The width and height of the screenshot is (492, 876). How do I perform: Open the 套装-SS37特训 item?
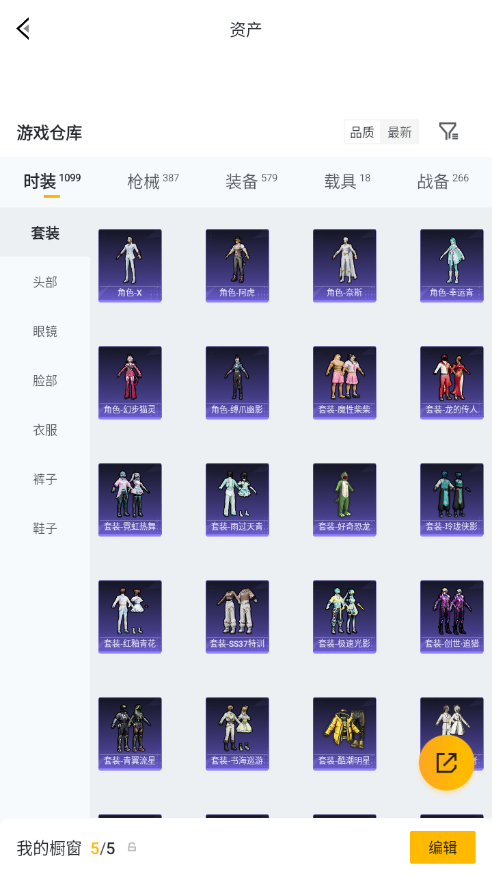(237, 617)
